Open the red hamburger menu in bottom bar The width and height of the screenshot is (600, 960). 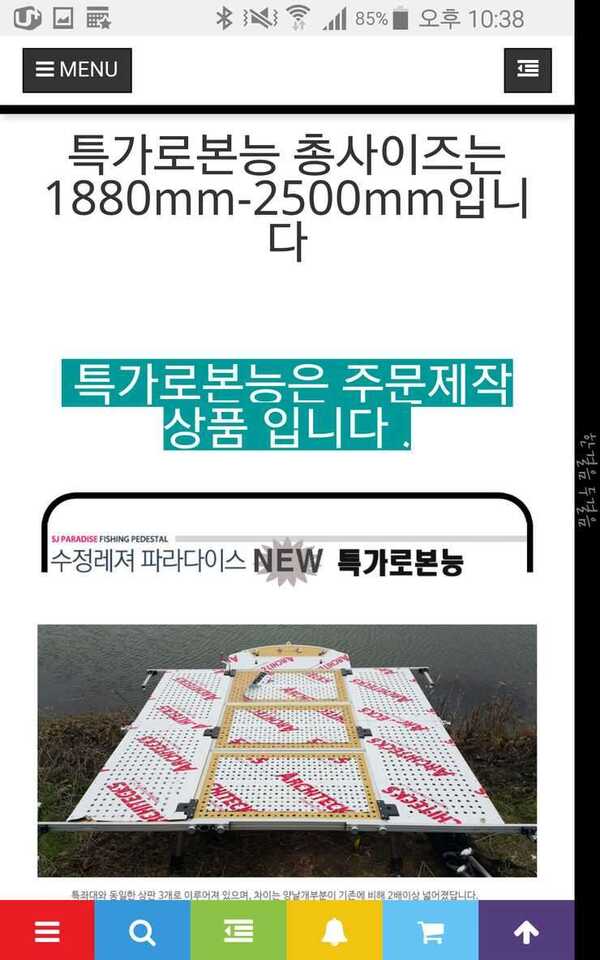coord(47,930)
